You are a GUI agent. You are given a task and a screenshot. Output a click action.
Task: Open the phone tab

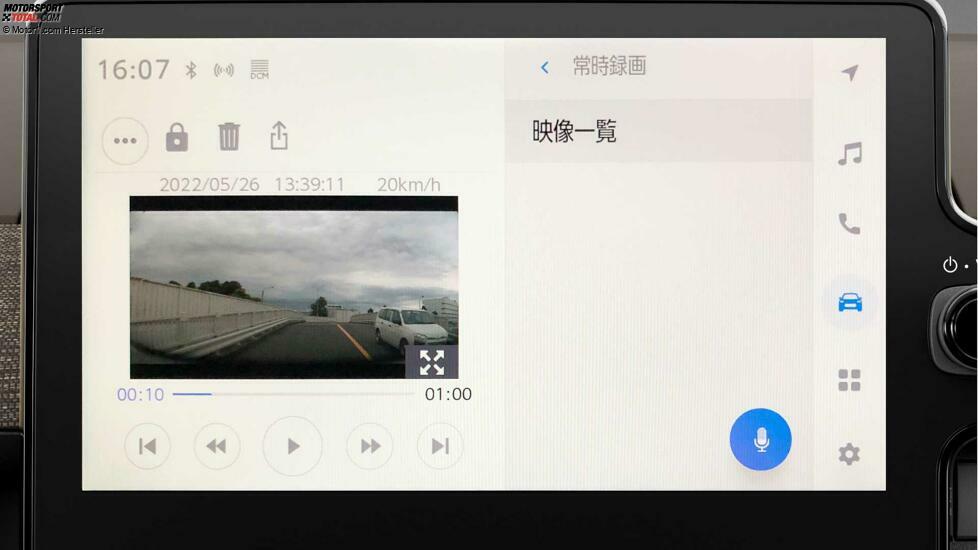pos(849,225)
